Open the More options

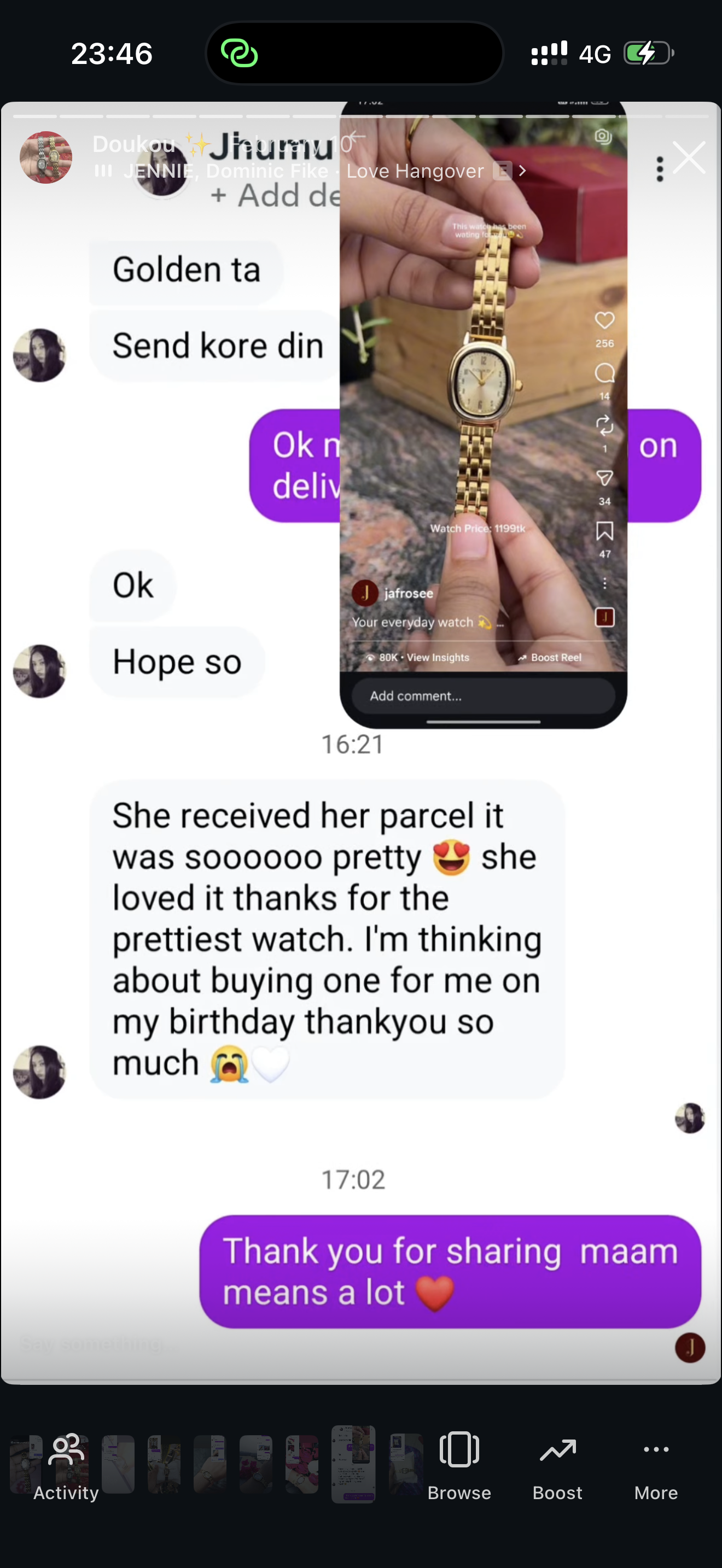click(656, 1466)
